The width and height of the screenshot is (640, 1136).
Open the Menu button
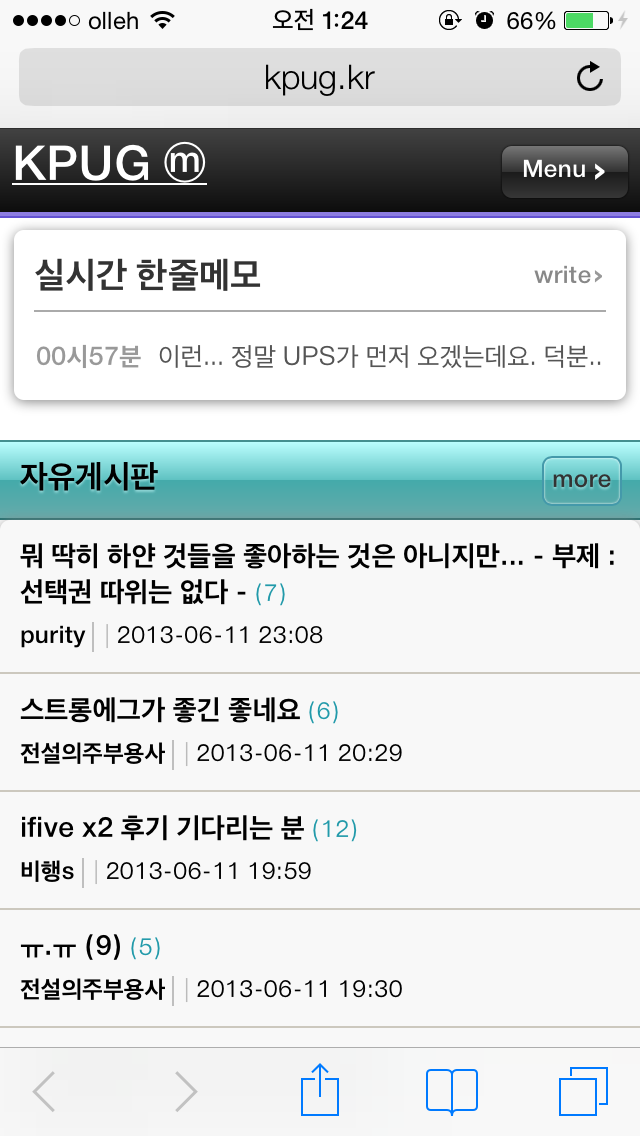(564, 171)
